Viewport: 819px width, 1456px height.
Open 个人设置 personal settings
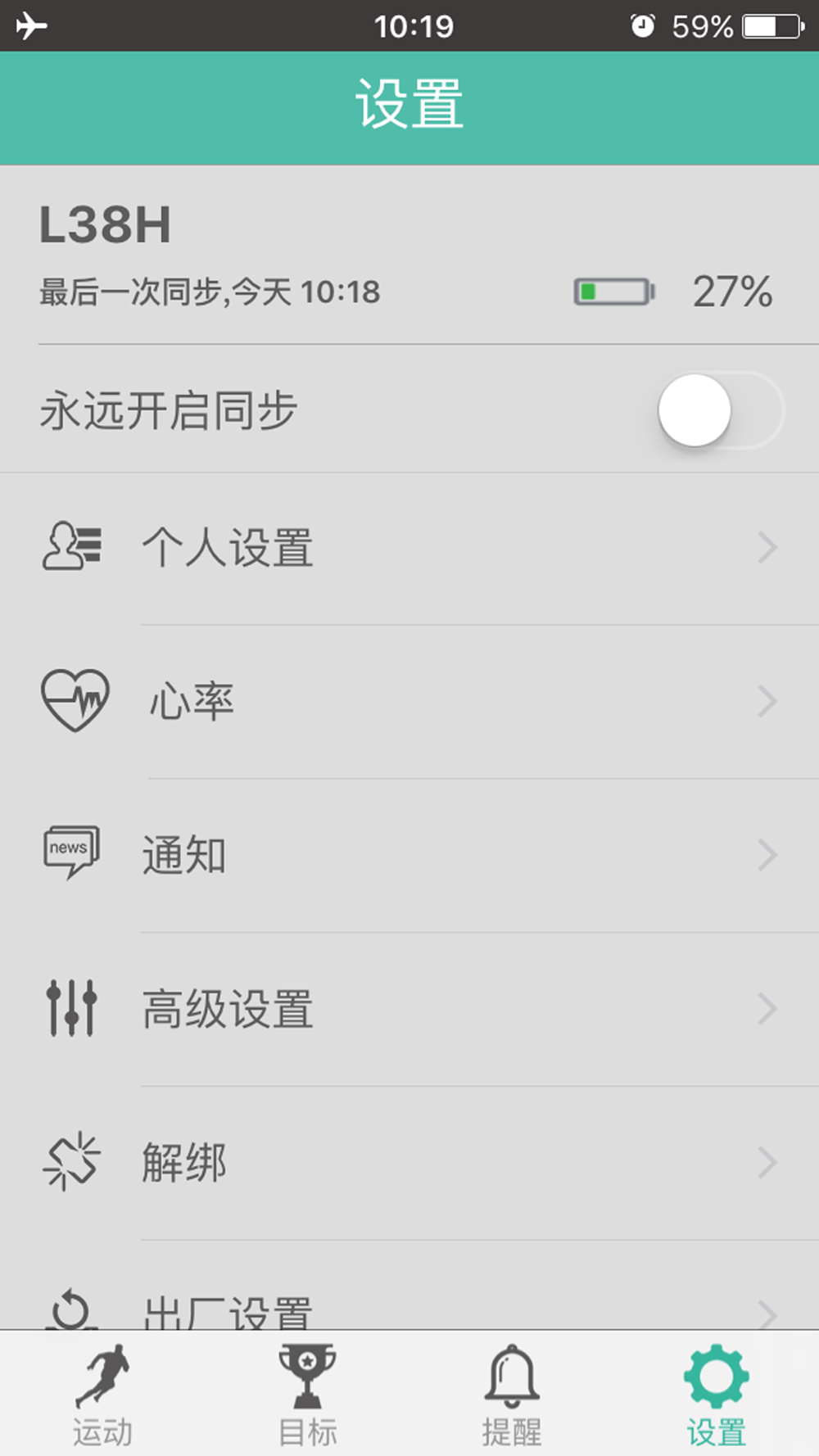pyautogui.click(x=409, y=549)
